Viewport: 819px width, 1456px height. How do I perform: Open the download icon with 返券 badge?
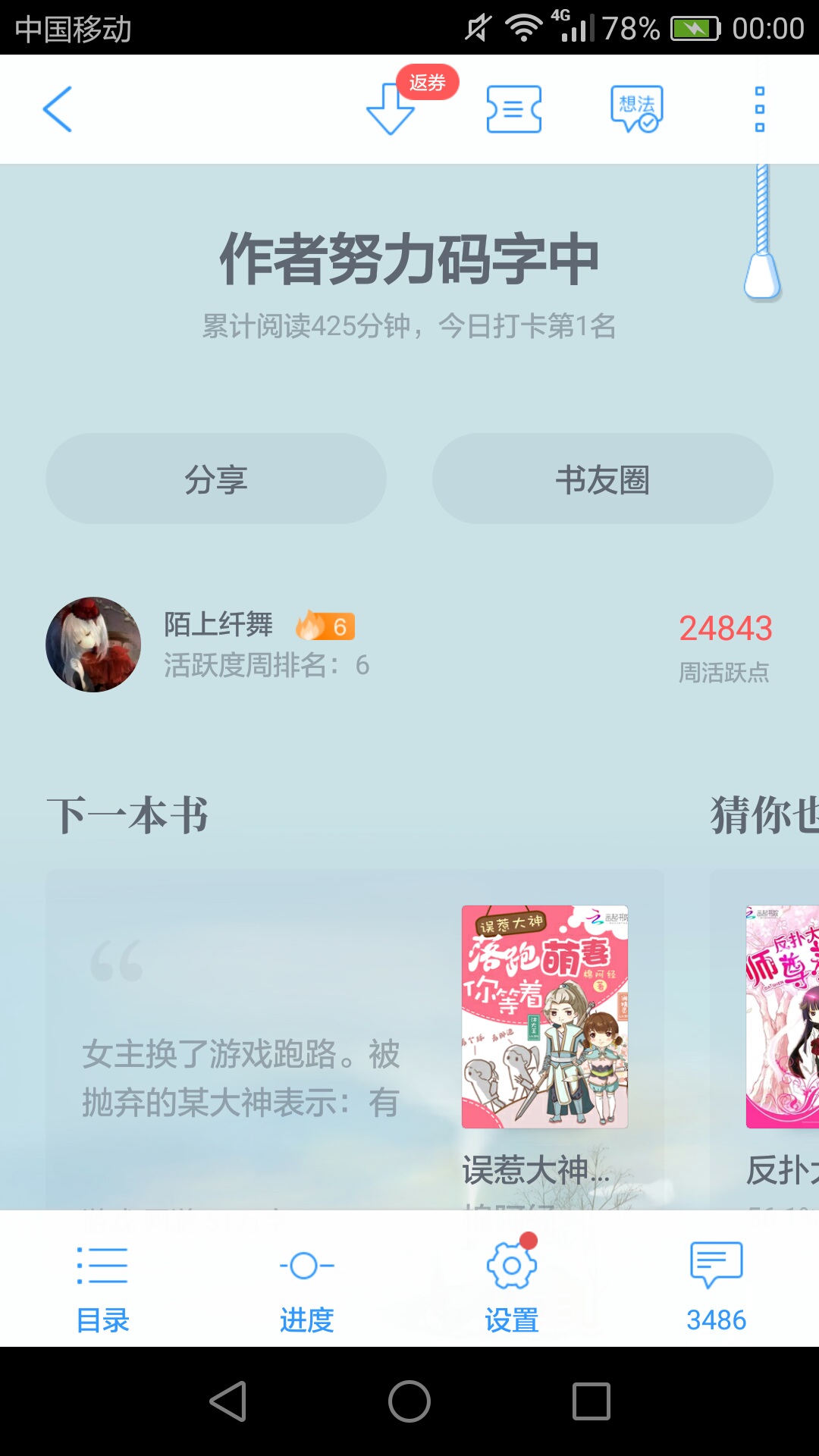point(391,109)
